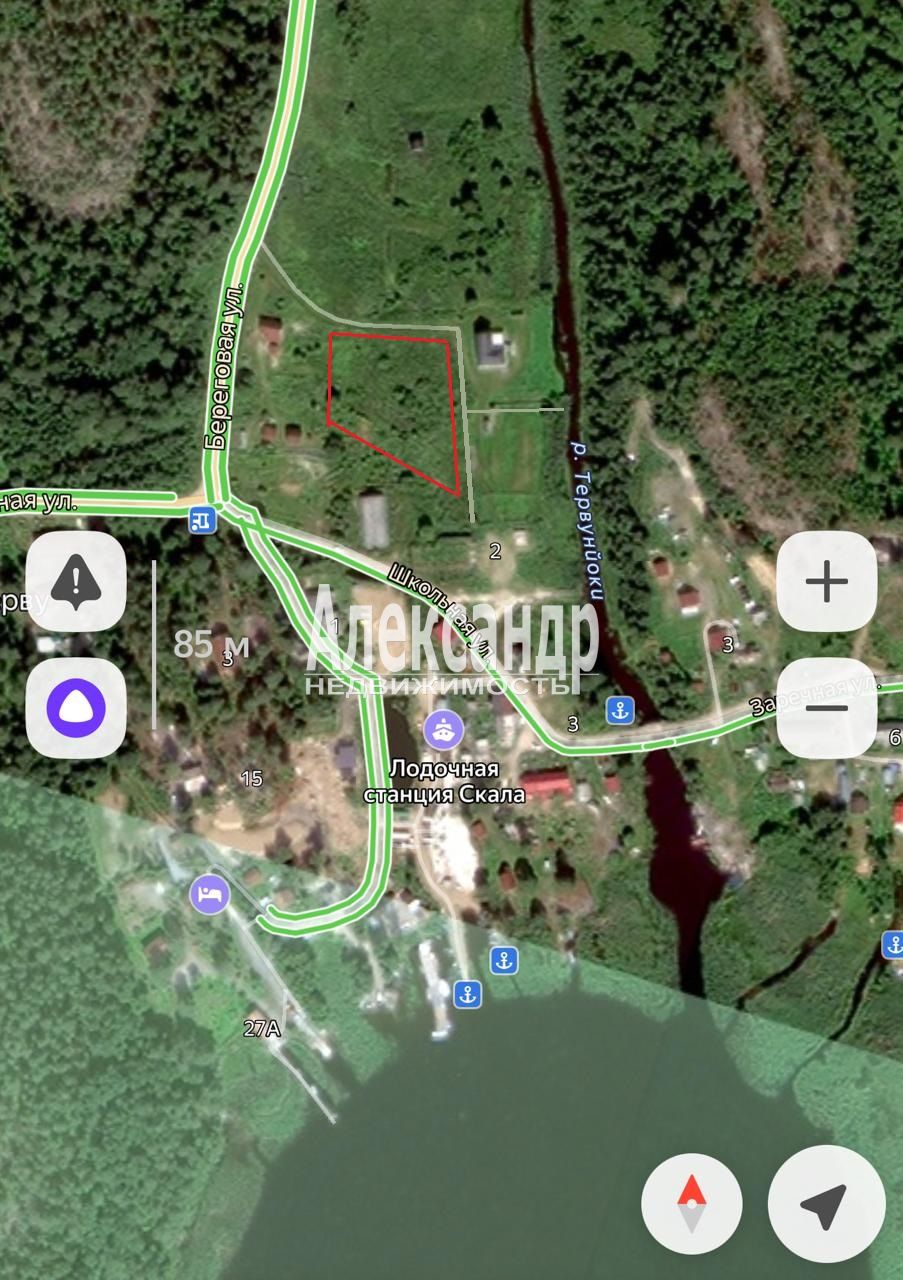
Task: Zoom out with the minus button
Action: point(826,708)
